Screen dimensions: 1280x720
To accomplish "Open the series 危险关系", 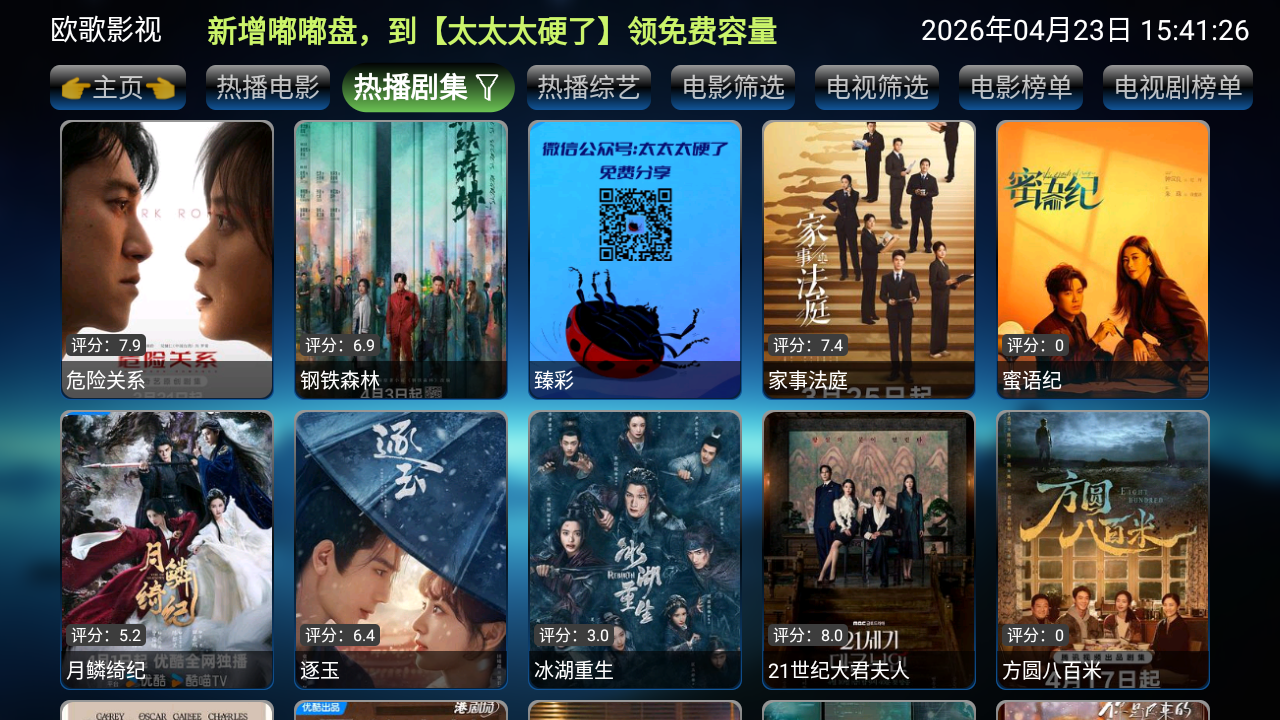I will pyautogui.click(x=167, y=260).
